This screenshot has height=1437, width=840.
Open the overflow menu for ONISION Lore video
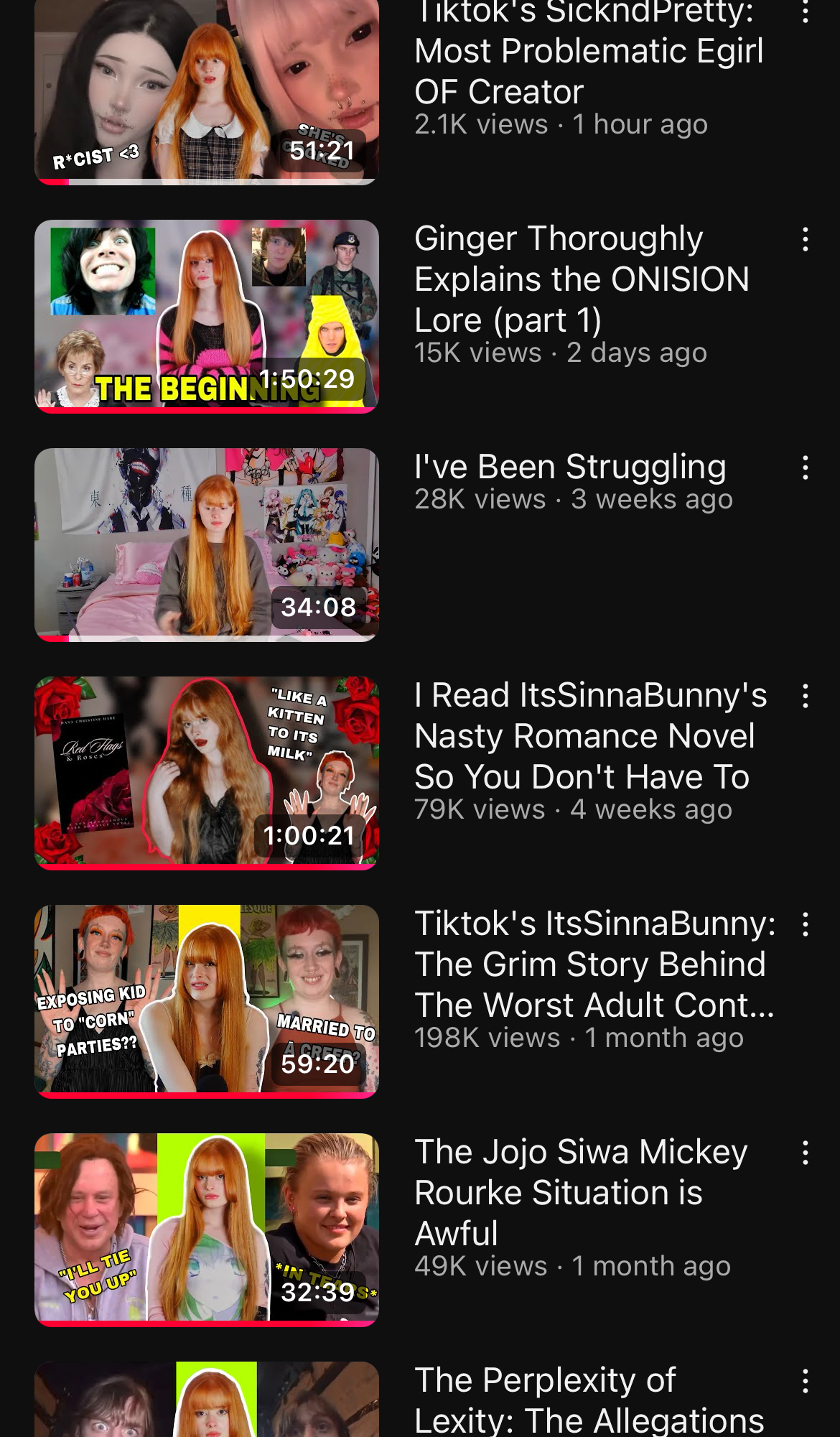click(x=806, y=239)
